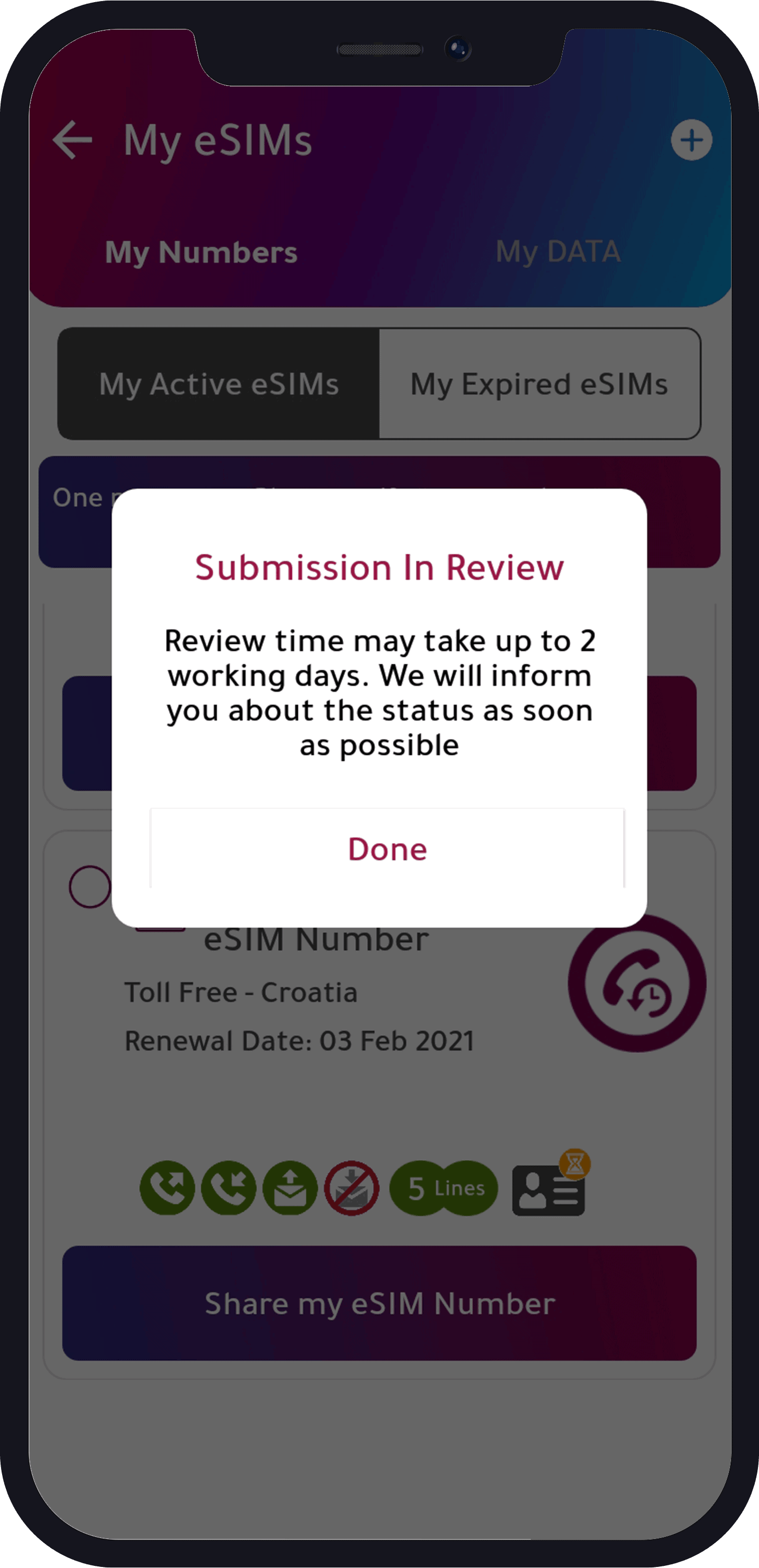This screenshot has height=1568, width=759.
Task: Select the radio circle on eSIM Number card
Action: point(89,886)
